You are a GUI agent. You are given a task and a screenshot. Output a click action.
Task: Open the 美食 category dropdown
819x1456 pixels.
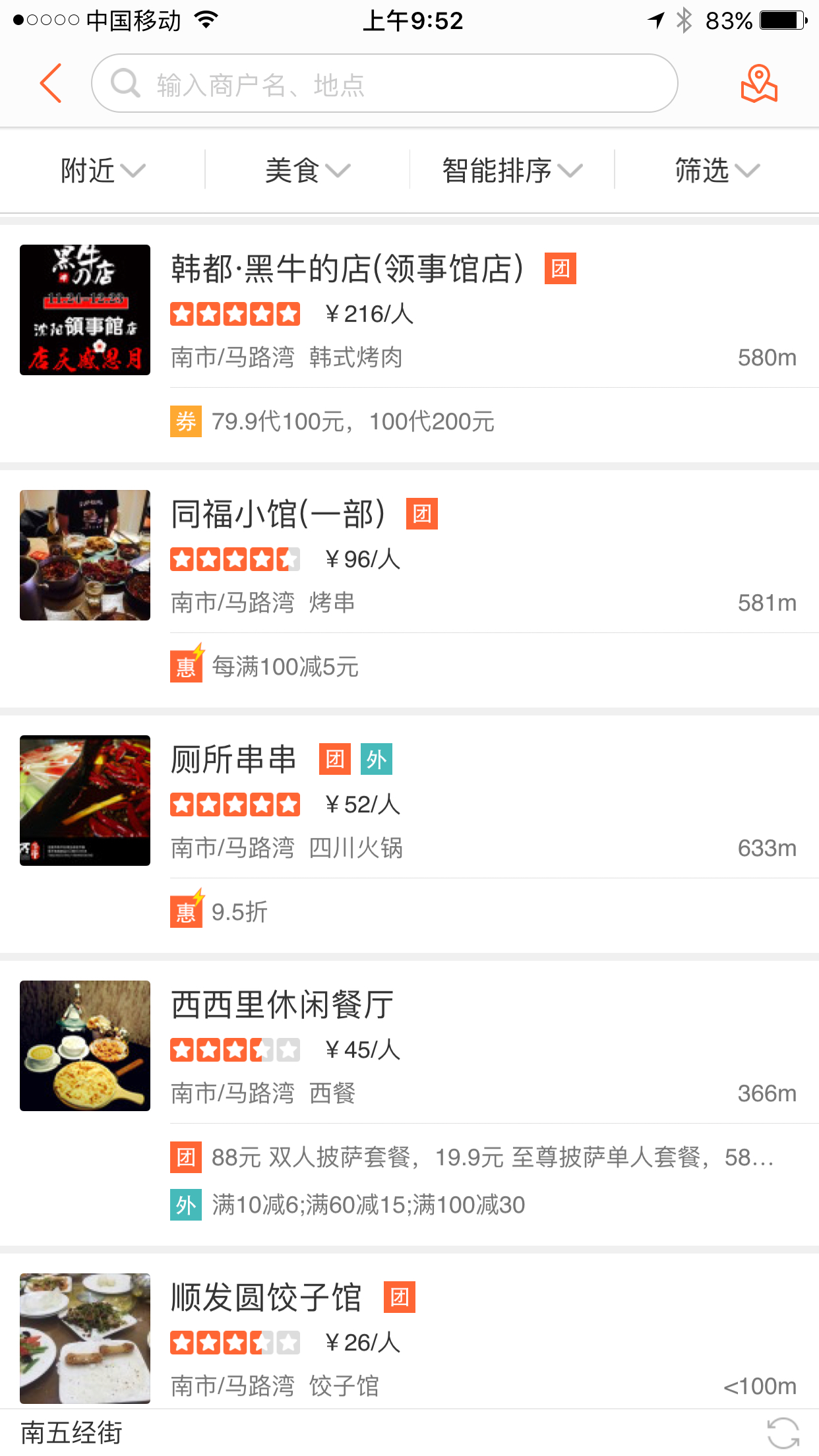coord(307,171)
